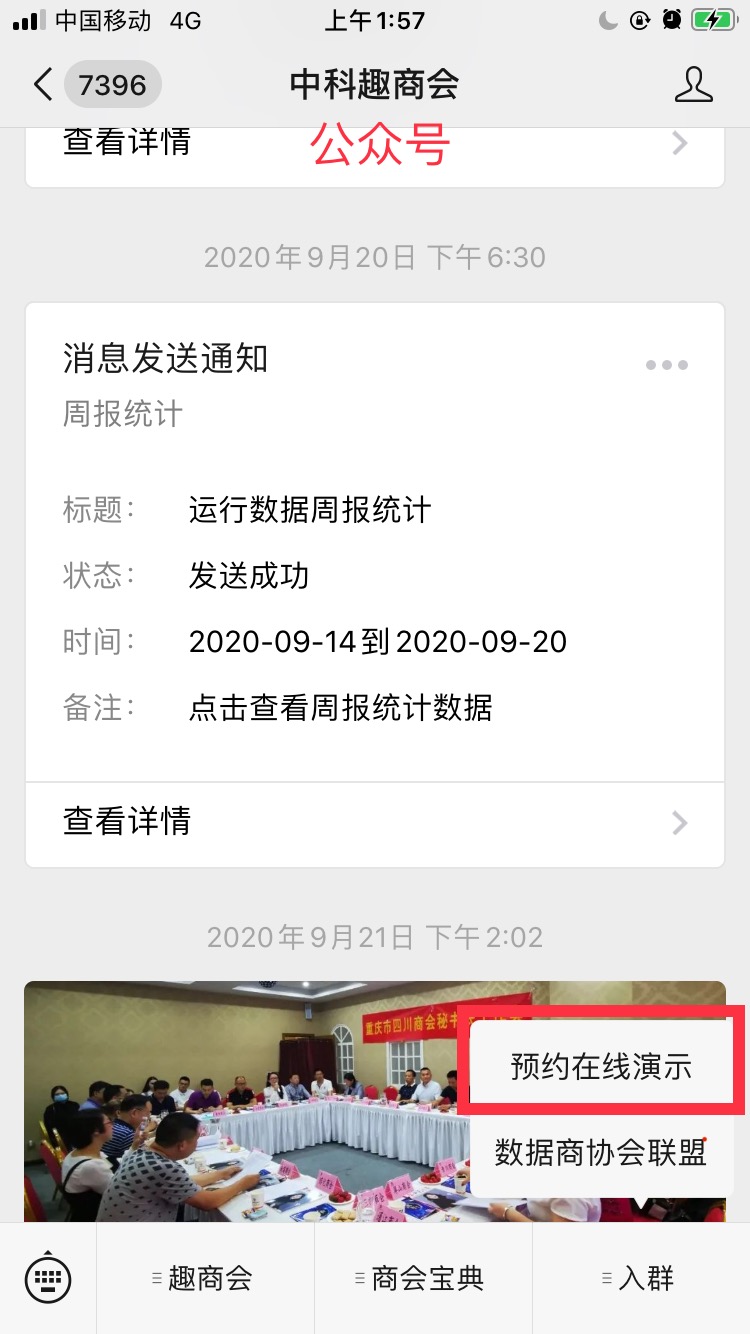View details of the weekly report card
This screenshot has height=1334, width=750.
pyautogui.click(x=374, y=823)
